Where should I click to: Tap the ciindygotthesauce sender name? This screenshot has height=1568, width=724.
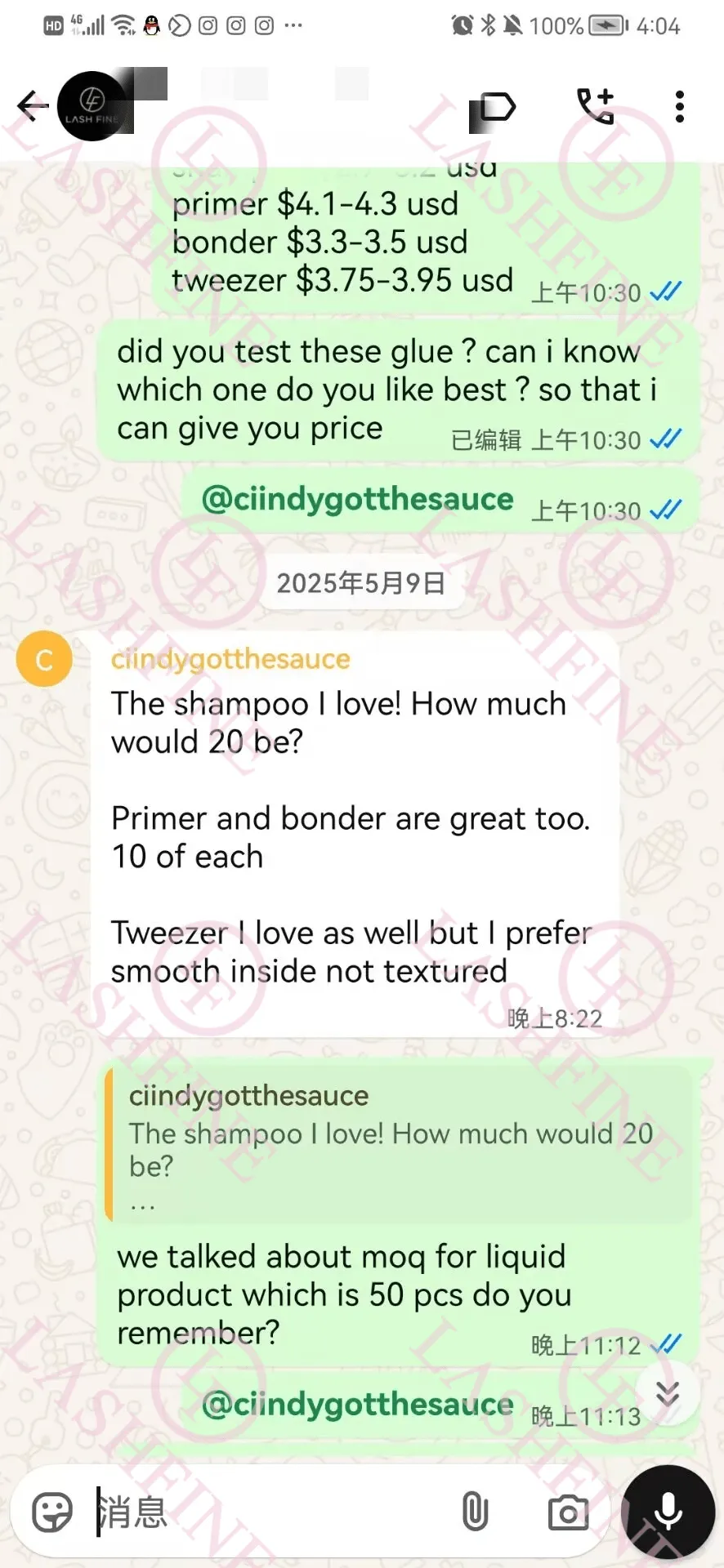click(x=230, y=659)
